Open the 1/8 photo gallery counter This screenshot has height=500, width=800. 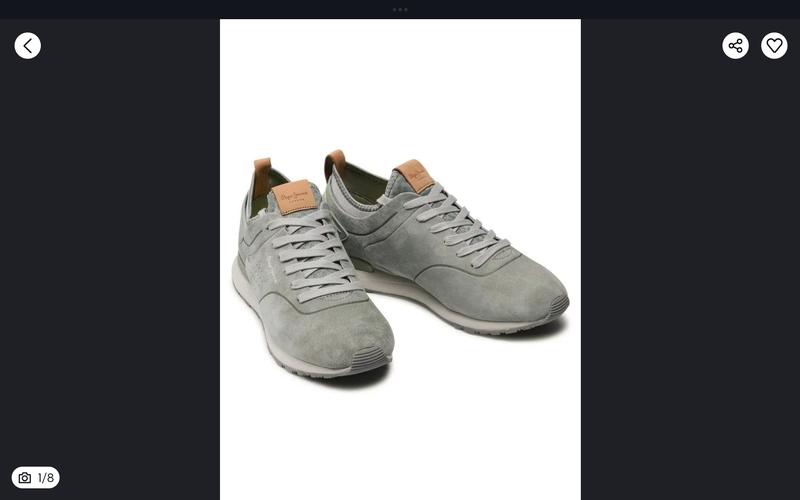pos(36,478)
